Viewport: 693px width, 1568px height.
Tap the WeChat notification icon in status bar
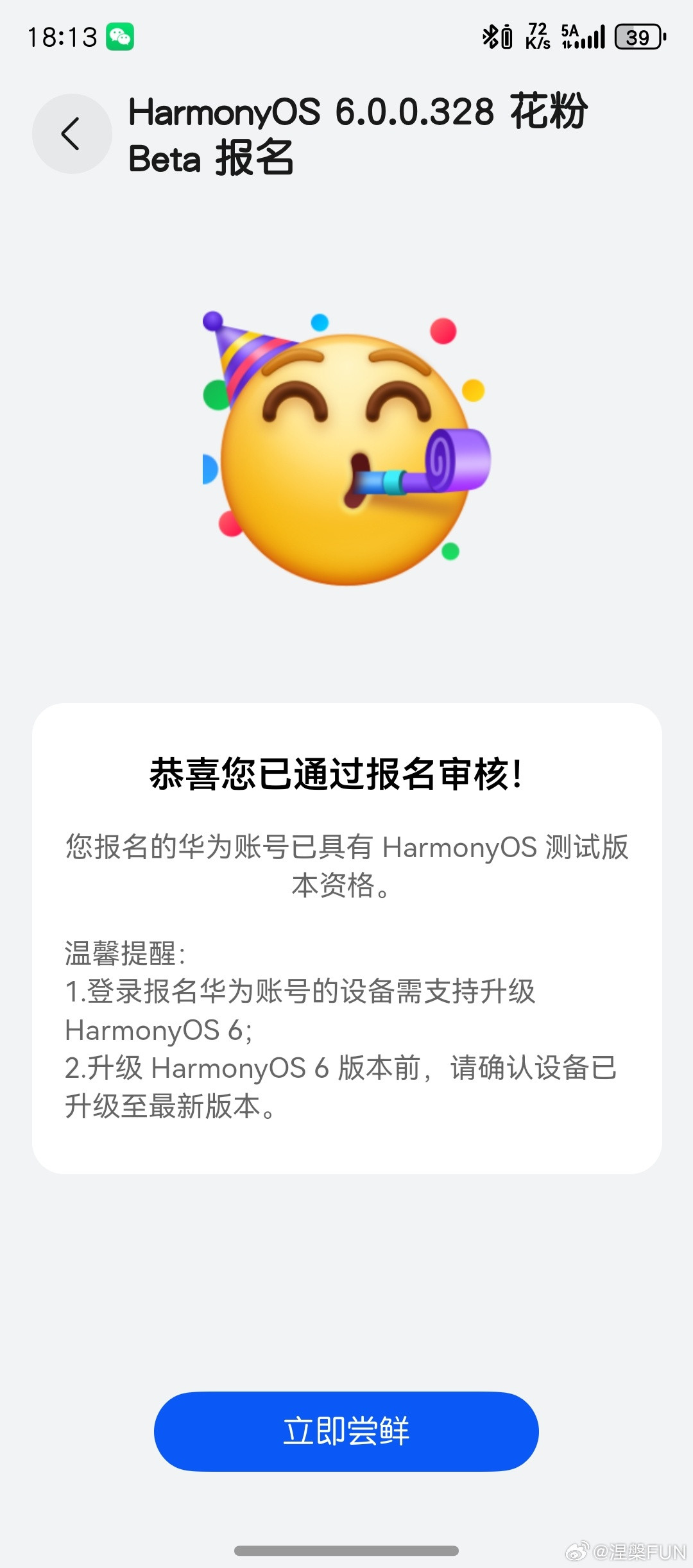pyautogui.click(x=119, y=37)
